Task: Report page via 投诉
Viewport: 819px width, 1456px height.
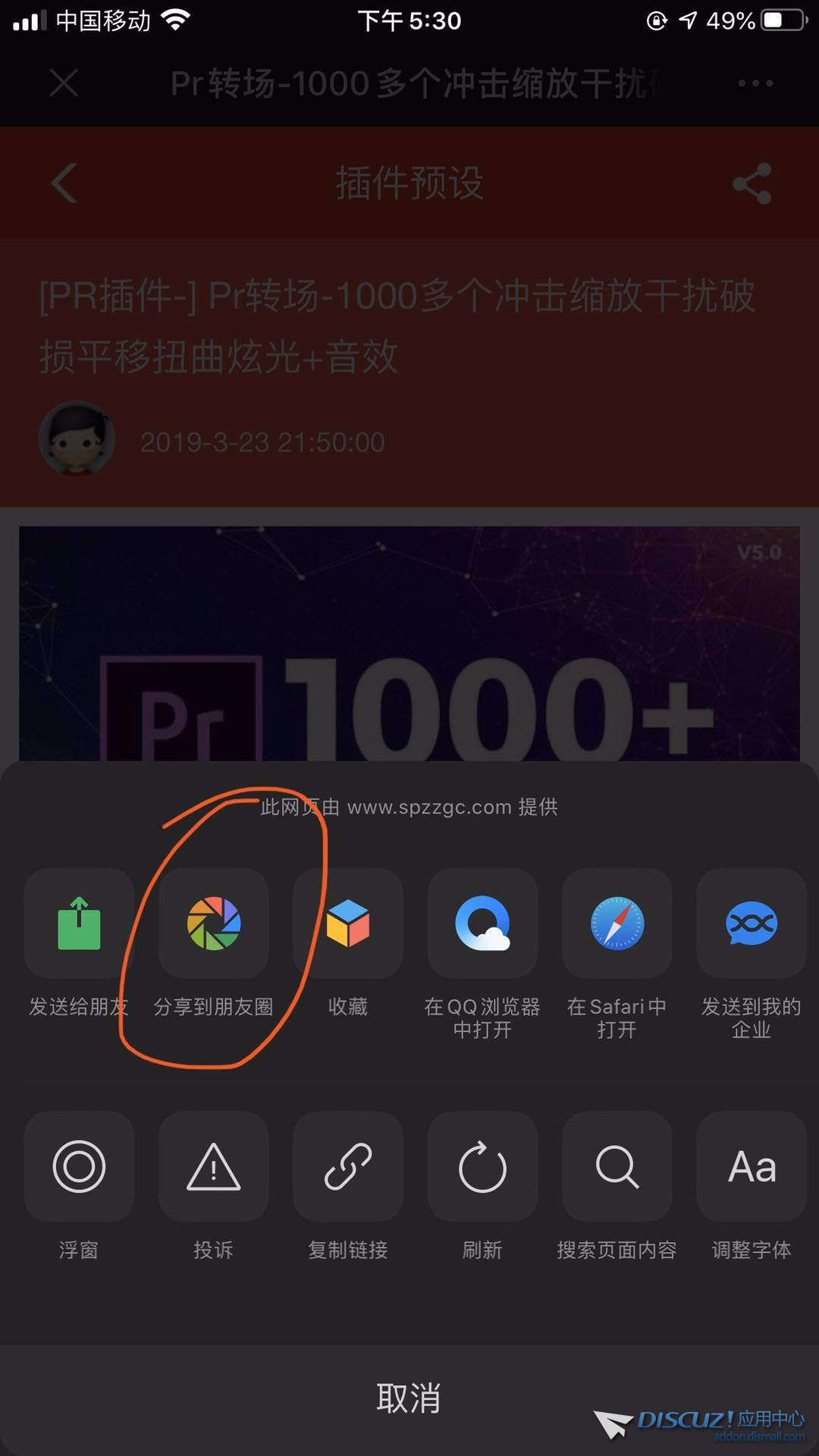Action: point(213,1166)
